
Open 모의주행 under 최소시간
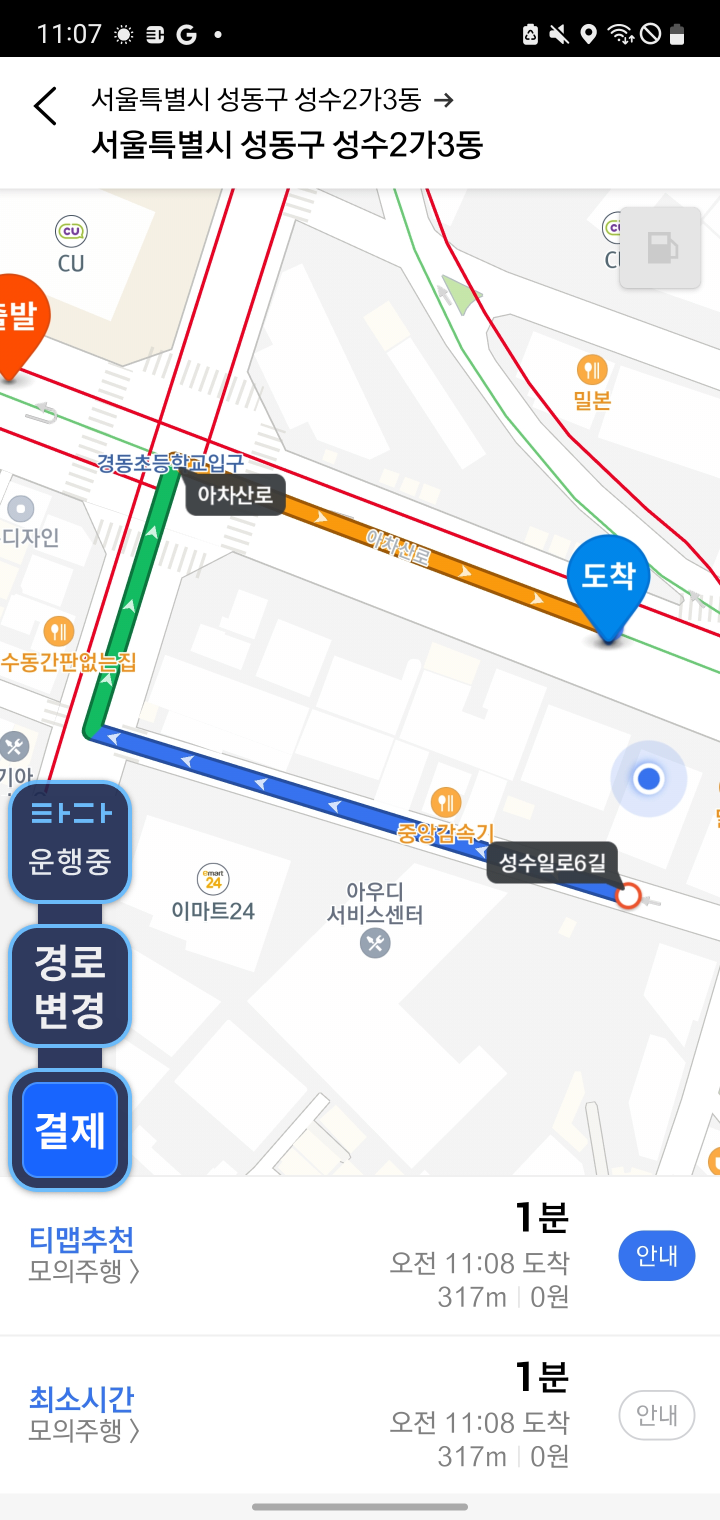[x=84, y=1431]
